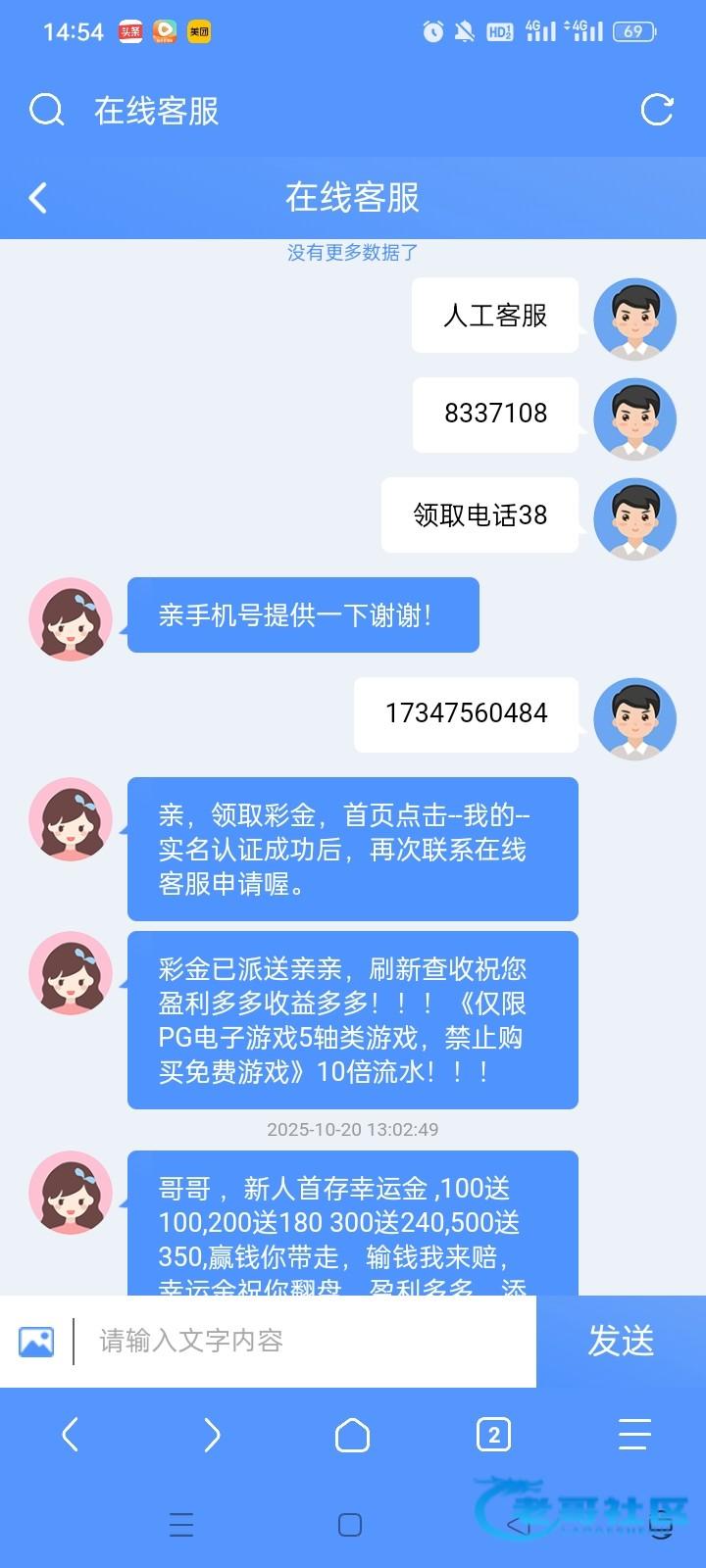Navigate forward in the browser
The image size is (706, 1568).
tap(212, 1435)
